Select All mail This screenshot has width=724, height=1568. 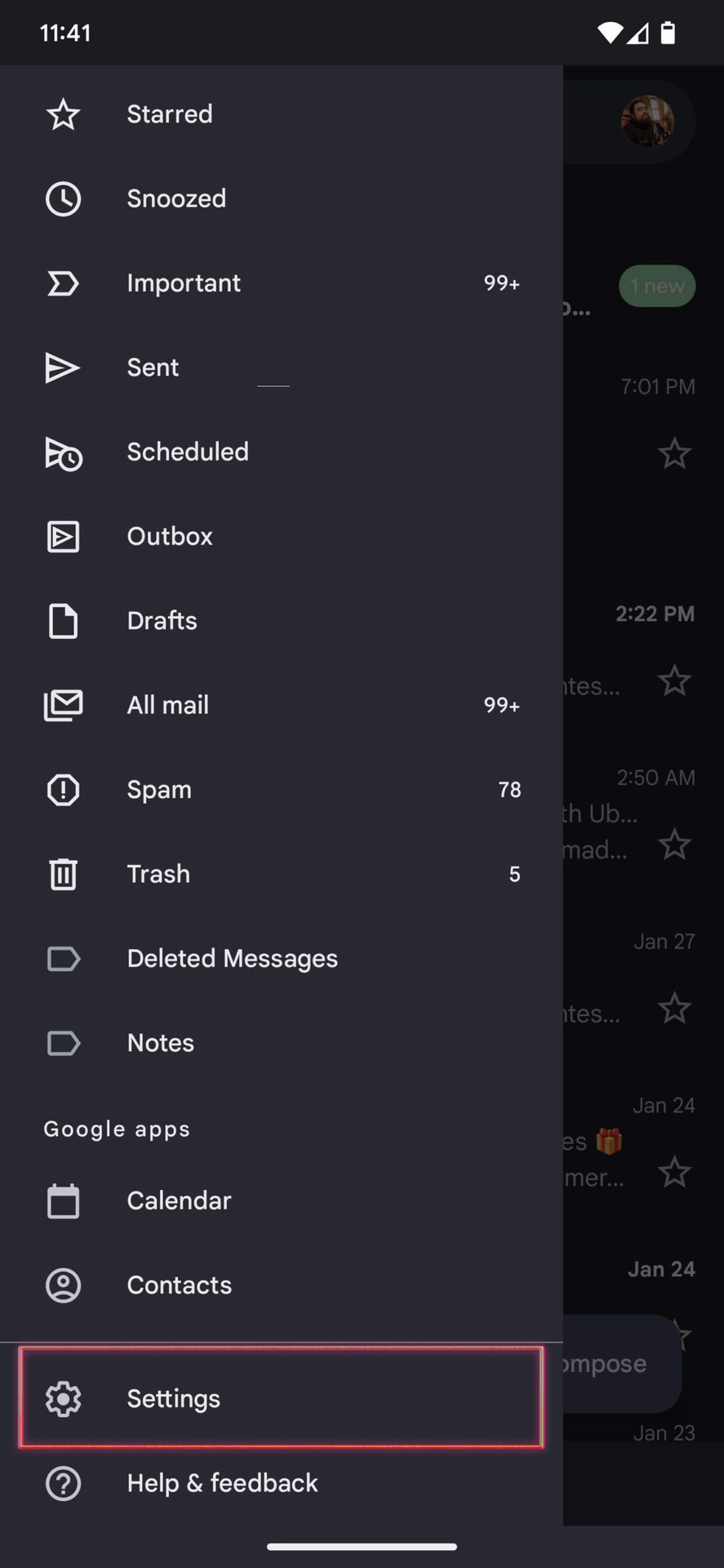click(167, 705)
